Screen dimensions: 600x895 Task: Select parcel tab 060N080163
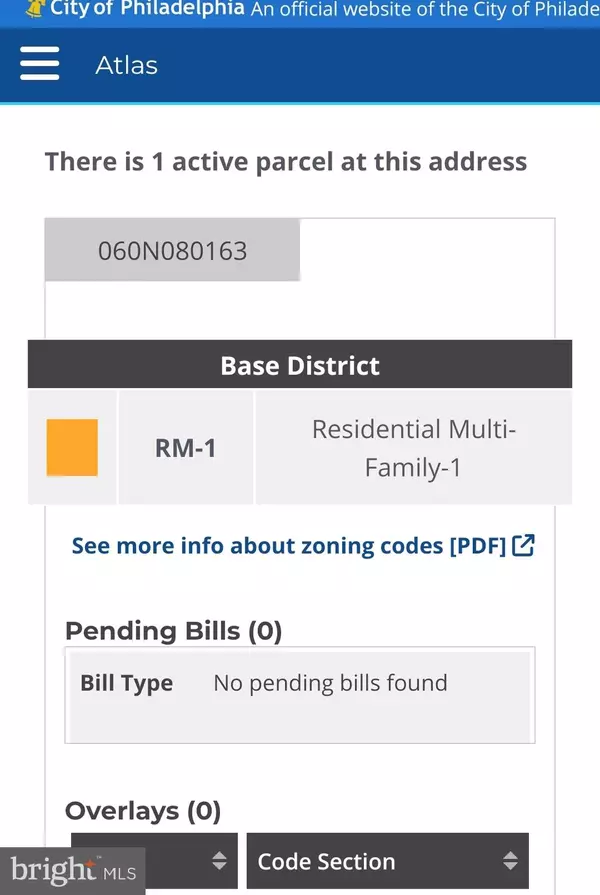(172, 250)
